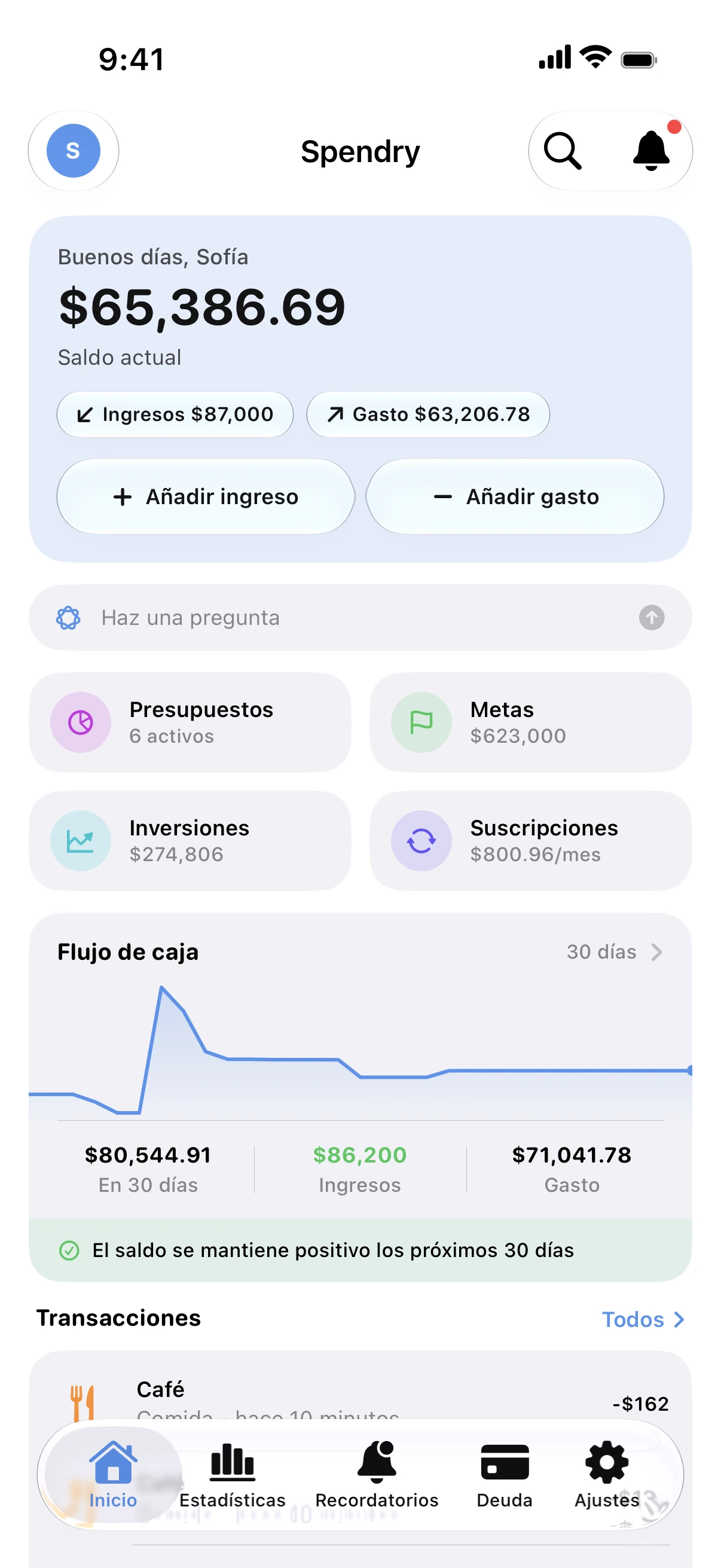Switch to the Estadísticas tab
The height and width of the screenshot is (1568, 721).
232,1475
